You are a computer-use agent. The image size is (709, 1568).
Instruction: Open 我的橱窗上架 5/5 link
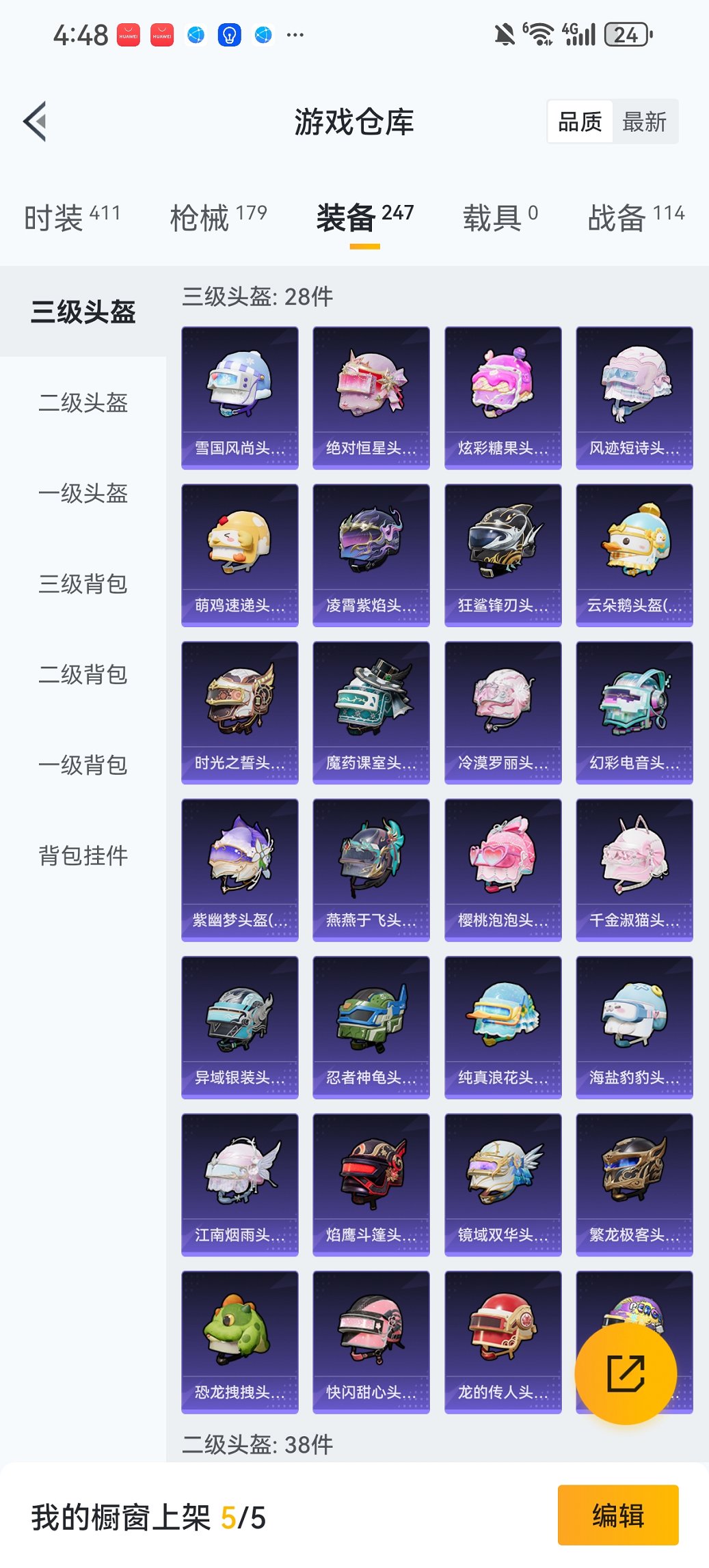[x=147, y=1517]
